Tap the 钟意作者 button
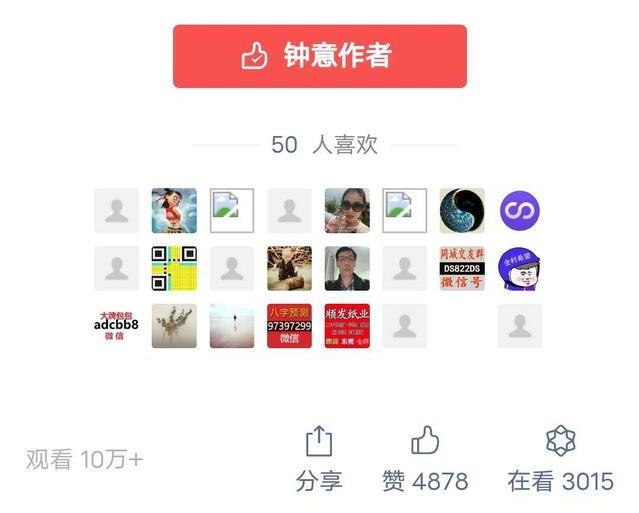This screenshot has height=513, width=639. 319,57
